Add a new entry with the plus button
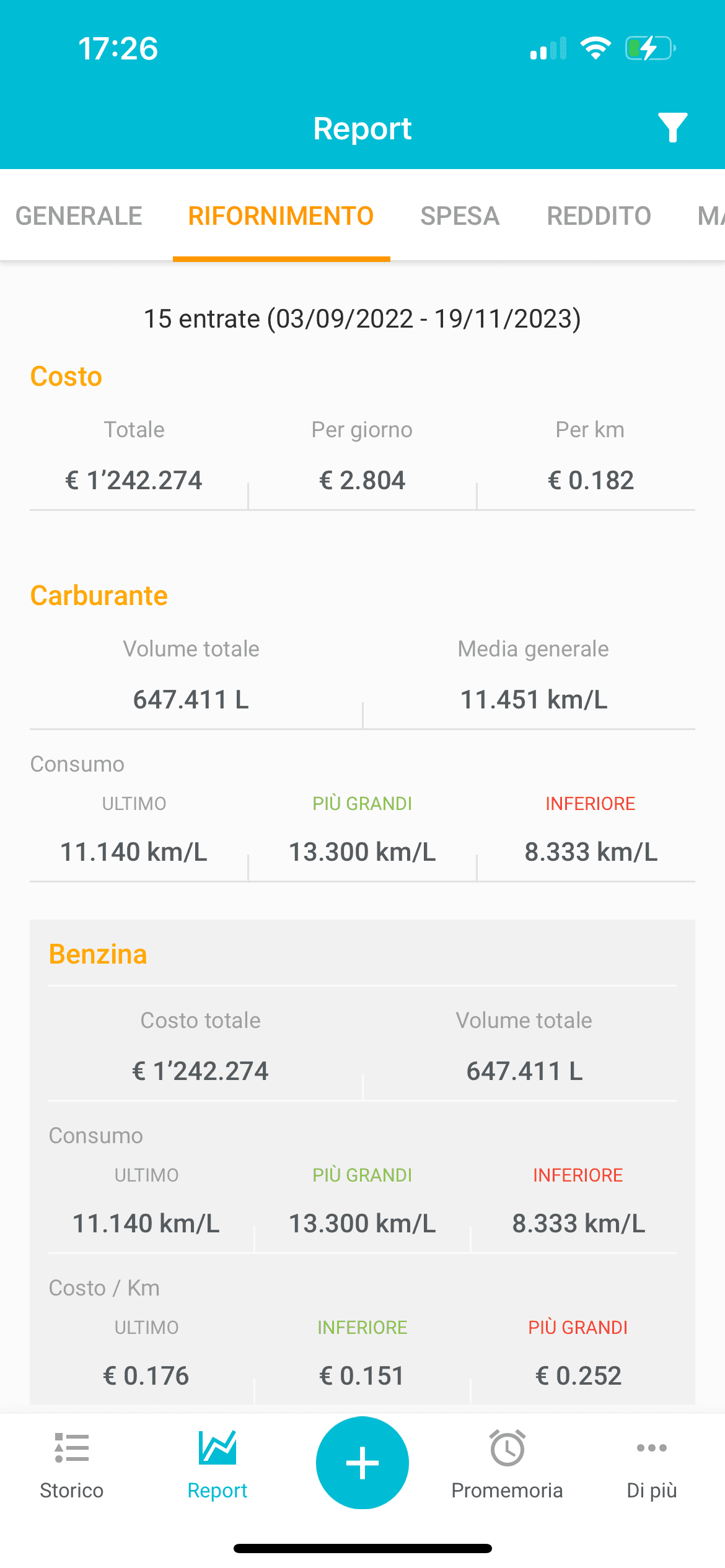Viewport: 725px width, 1568px height. [x=362, y=1463]
